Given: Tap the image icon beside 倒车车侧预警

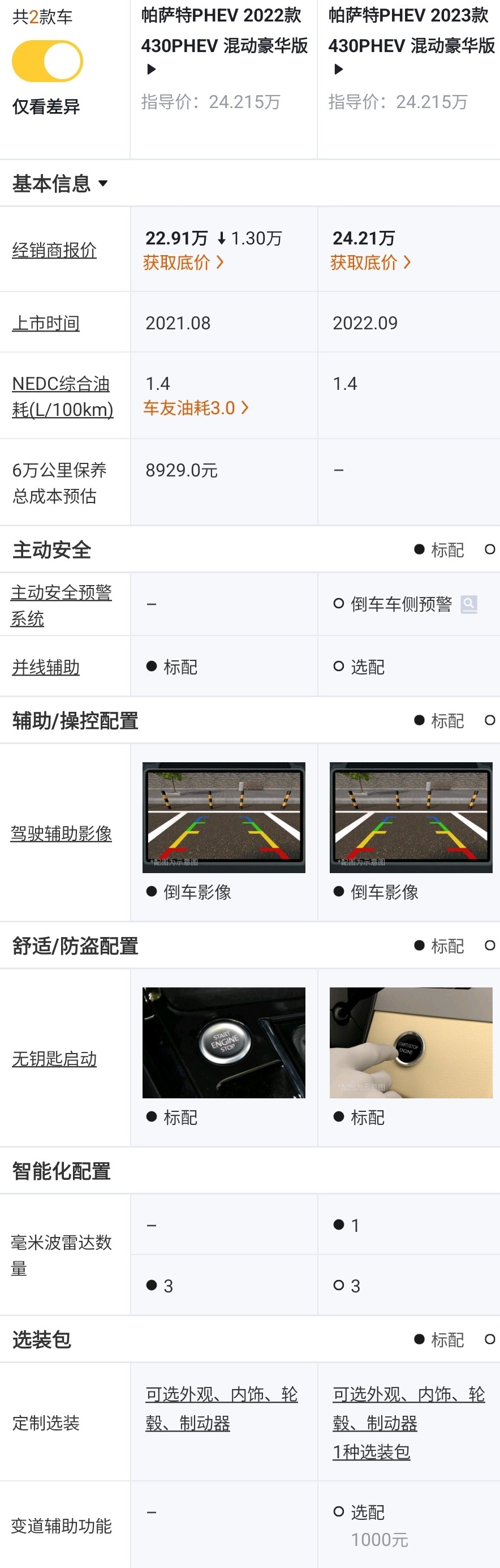Looking at the screenshot, I should click(468, 604).
